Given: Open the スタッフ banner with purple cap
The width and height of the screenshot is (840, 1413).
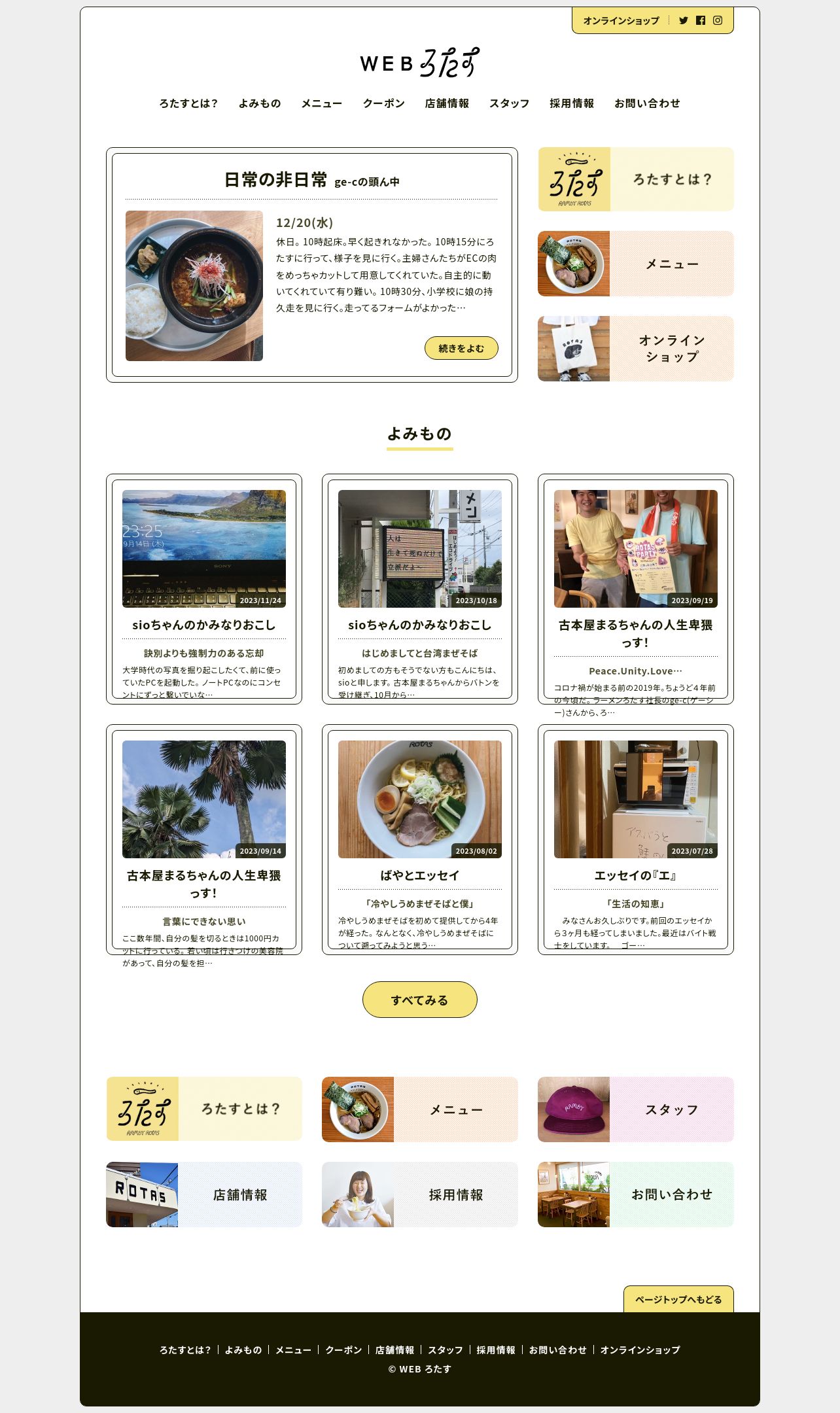Looking at the screenshot, I should (636, 1109).
